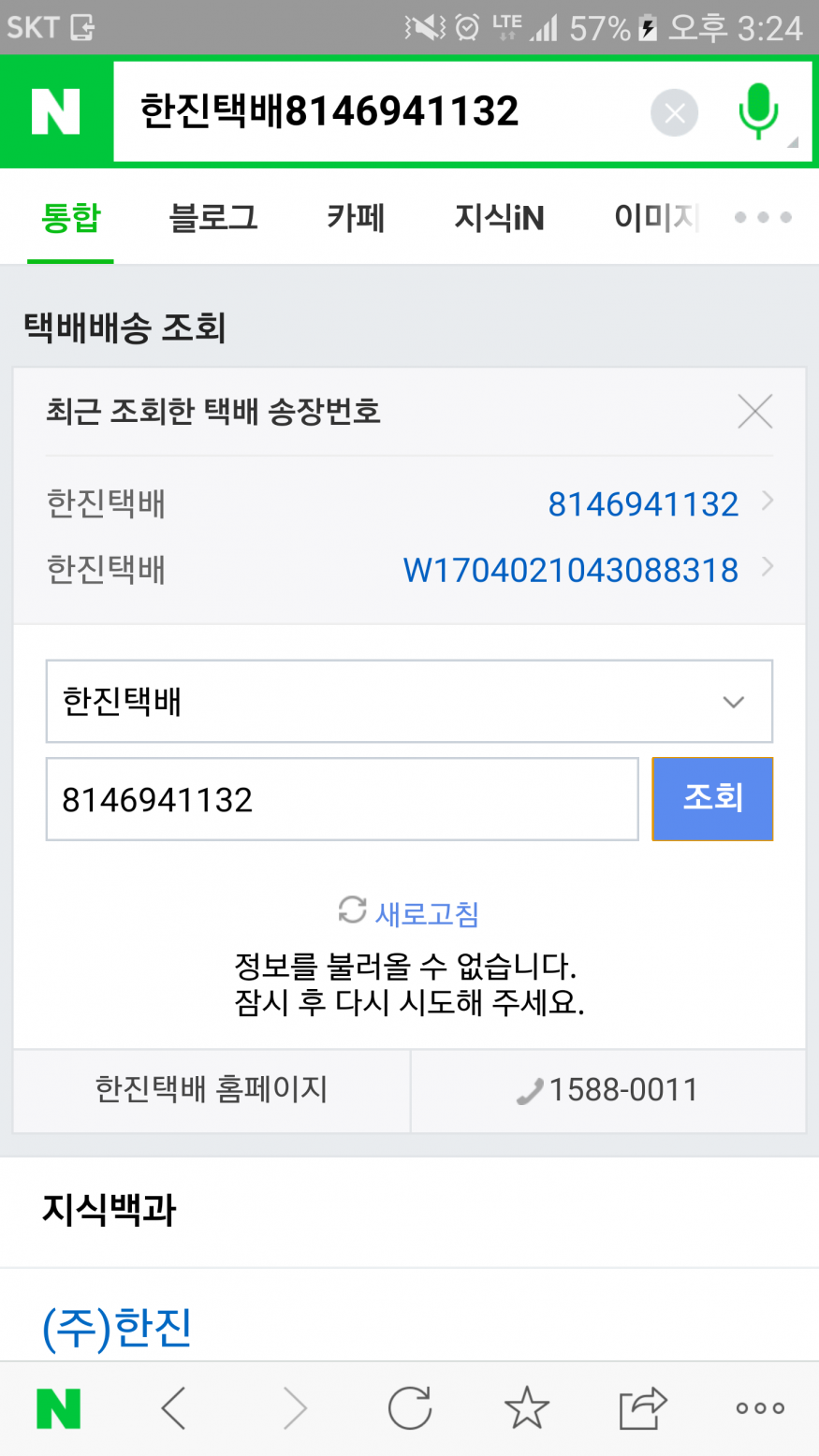Screen dimensions: 819x1456
Task: Open 한진택배 홈페이지 link
Action: point(212,1090)
